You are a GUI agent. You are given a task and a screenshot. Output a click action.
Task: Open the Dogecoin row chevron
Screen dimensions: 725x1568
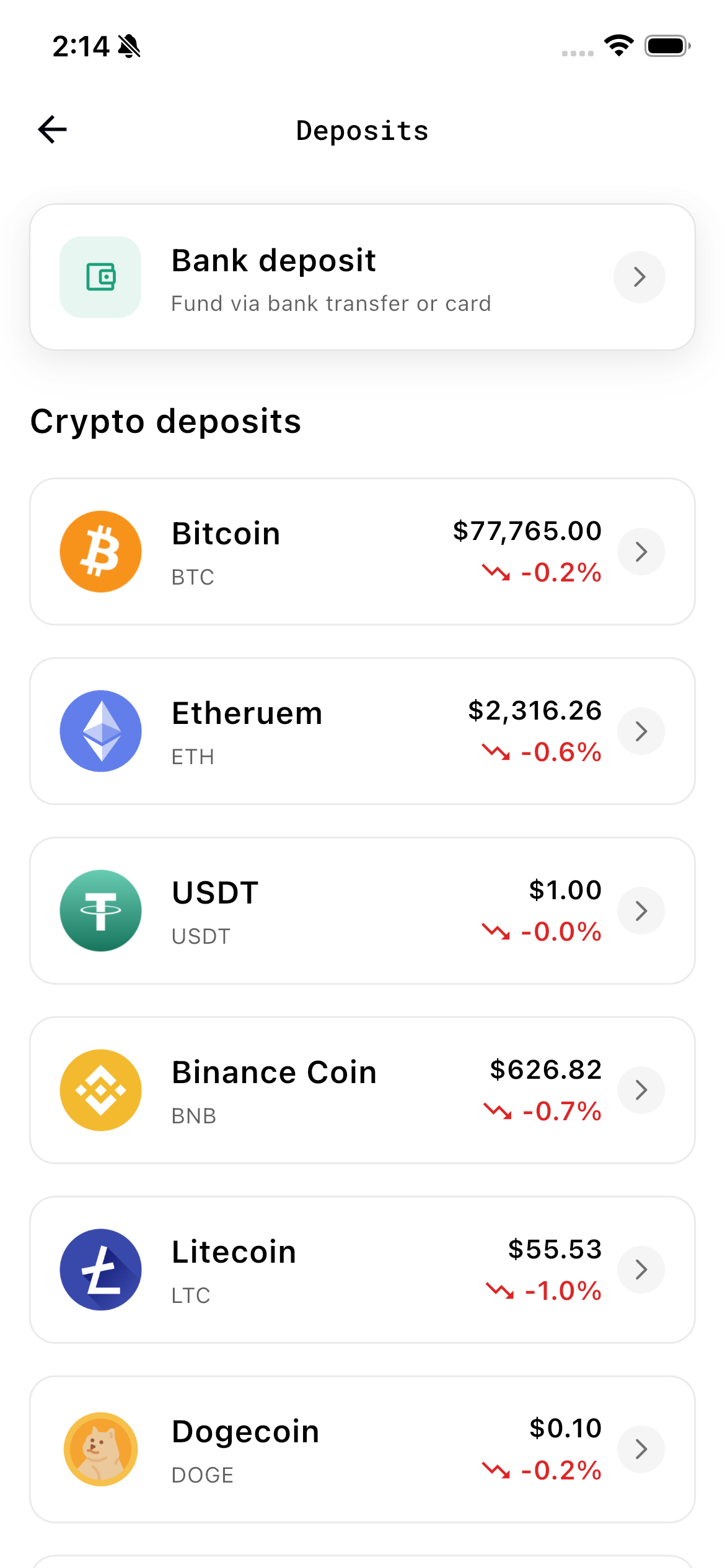tap(641, 1449)
